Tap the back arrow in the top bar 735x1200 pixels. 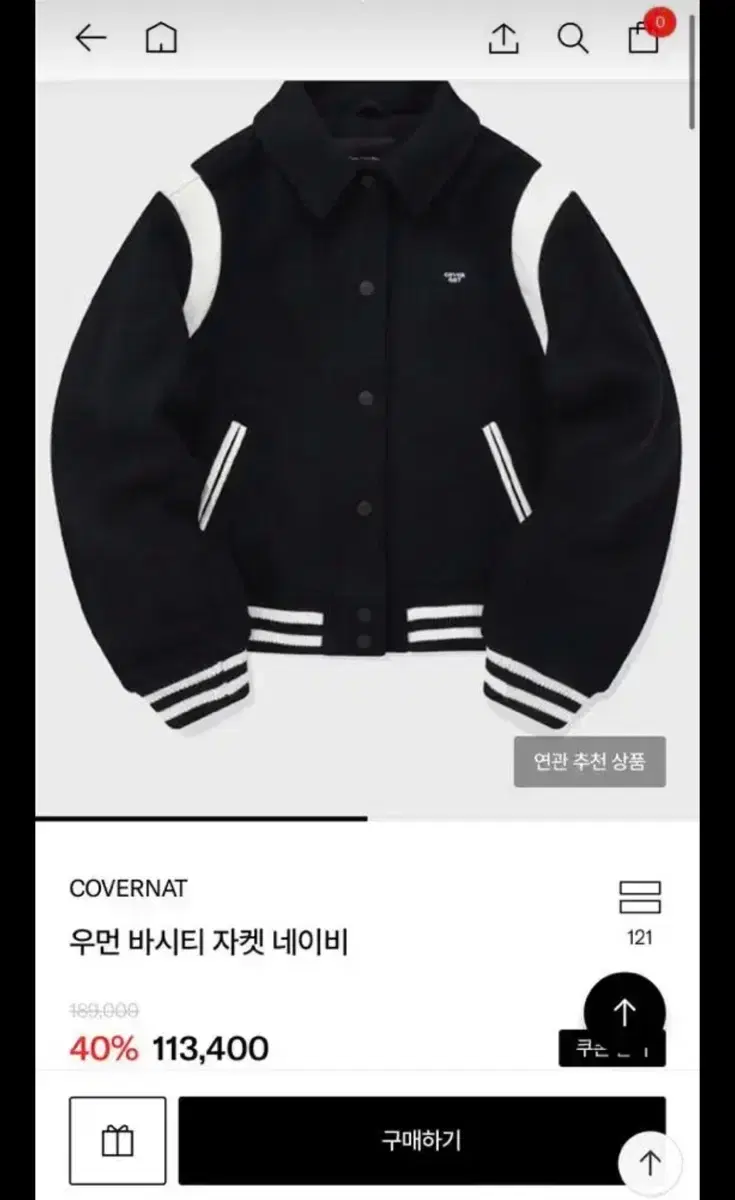tap(91, 40)
